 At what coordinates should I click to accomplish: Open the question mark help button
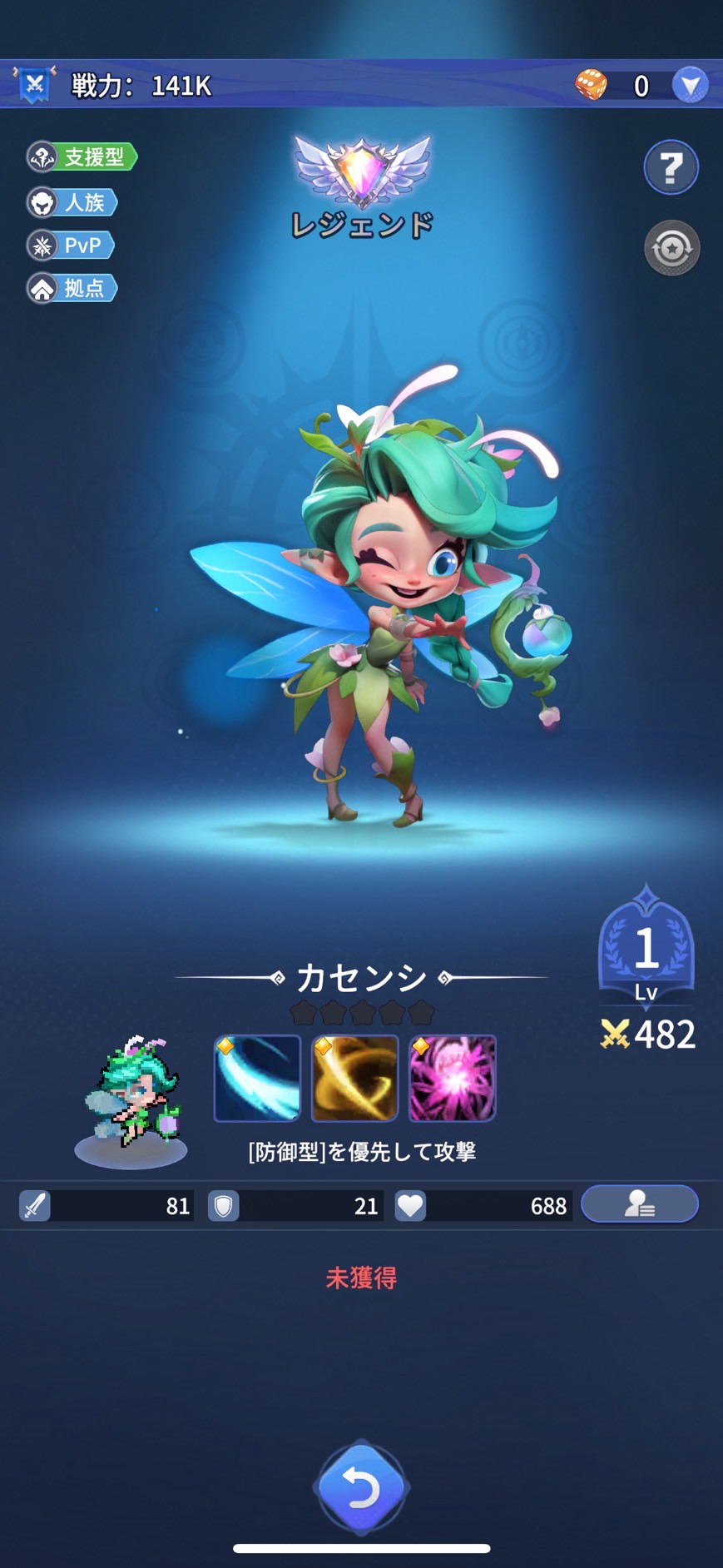[671, 167]
